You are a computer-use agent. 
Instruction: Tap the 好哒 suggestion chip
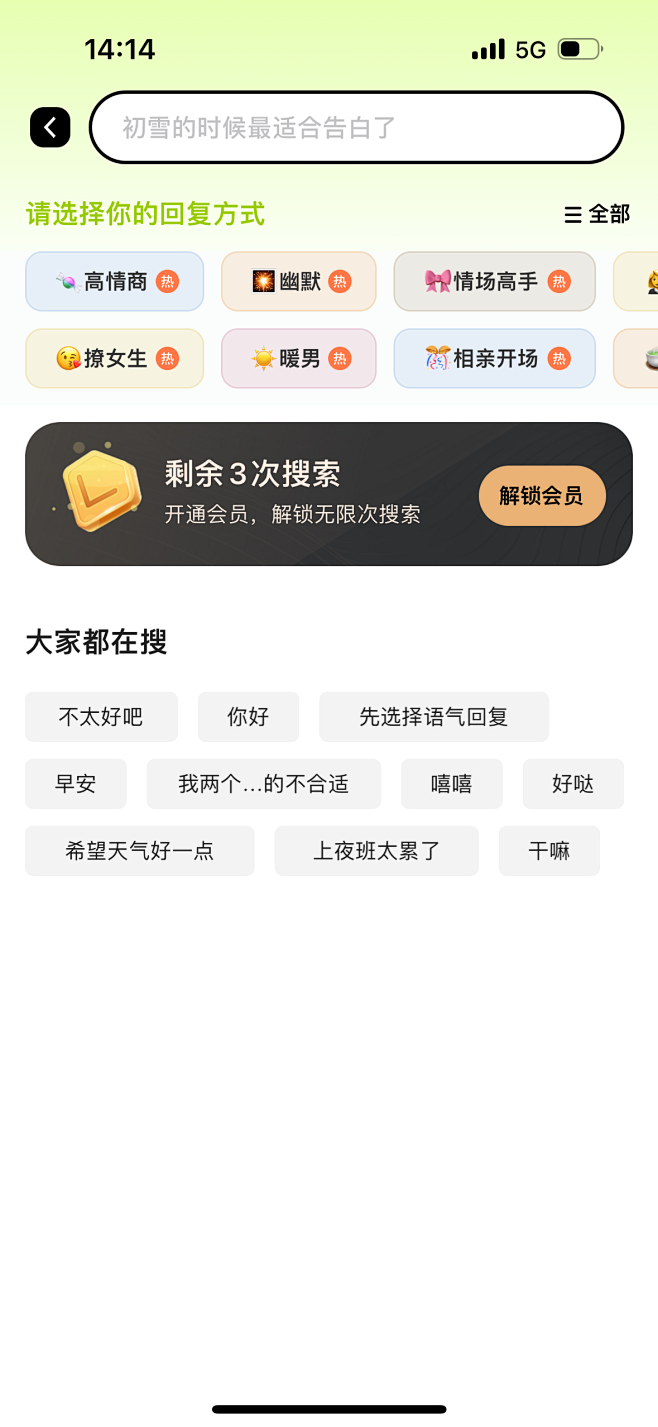click(x=573, y=784)
